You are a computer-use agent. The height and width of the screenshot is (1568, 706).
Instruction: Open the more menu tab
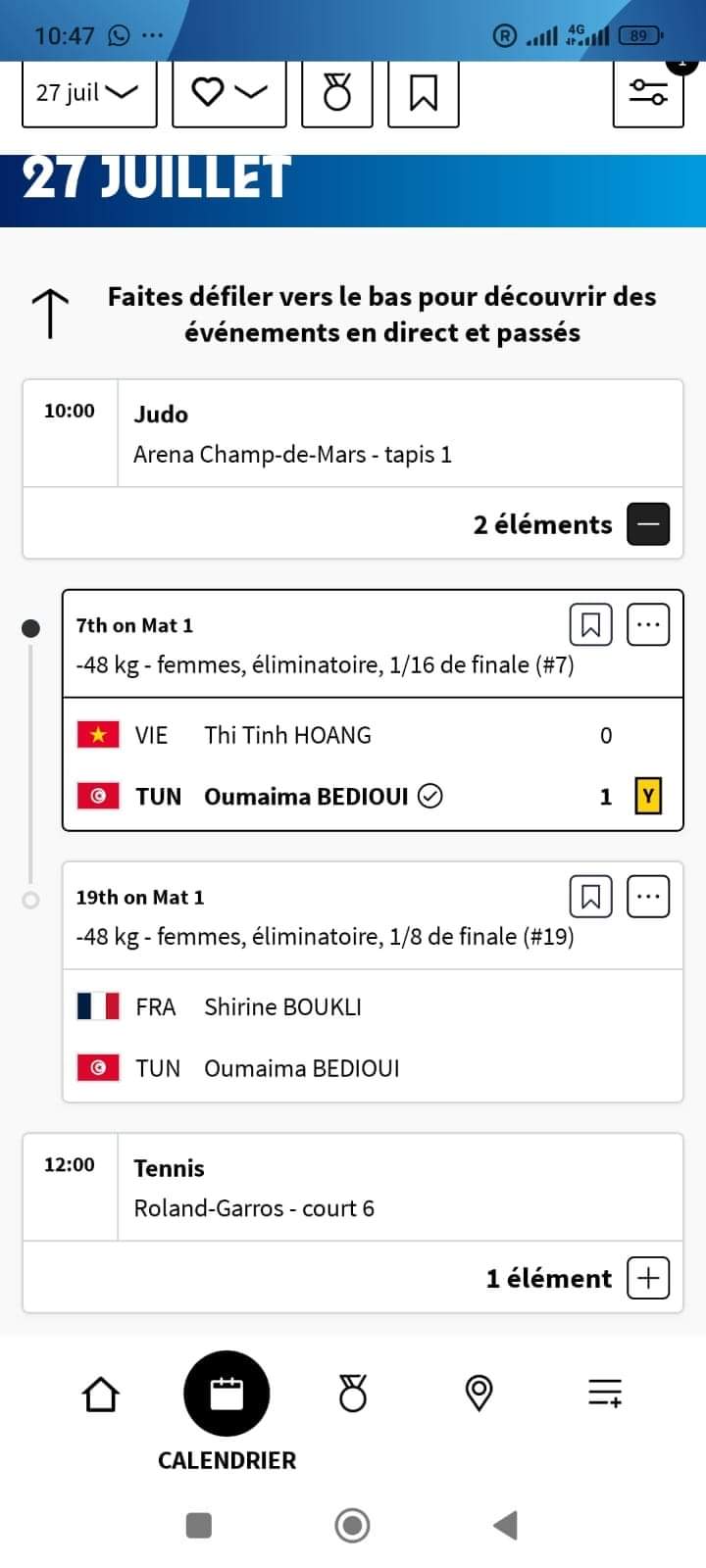605,1393
